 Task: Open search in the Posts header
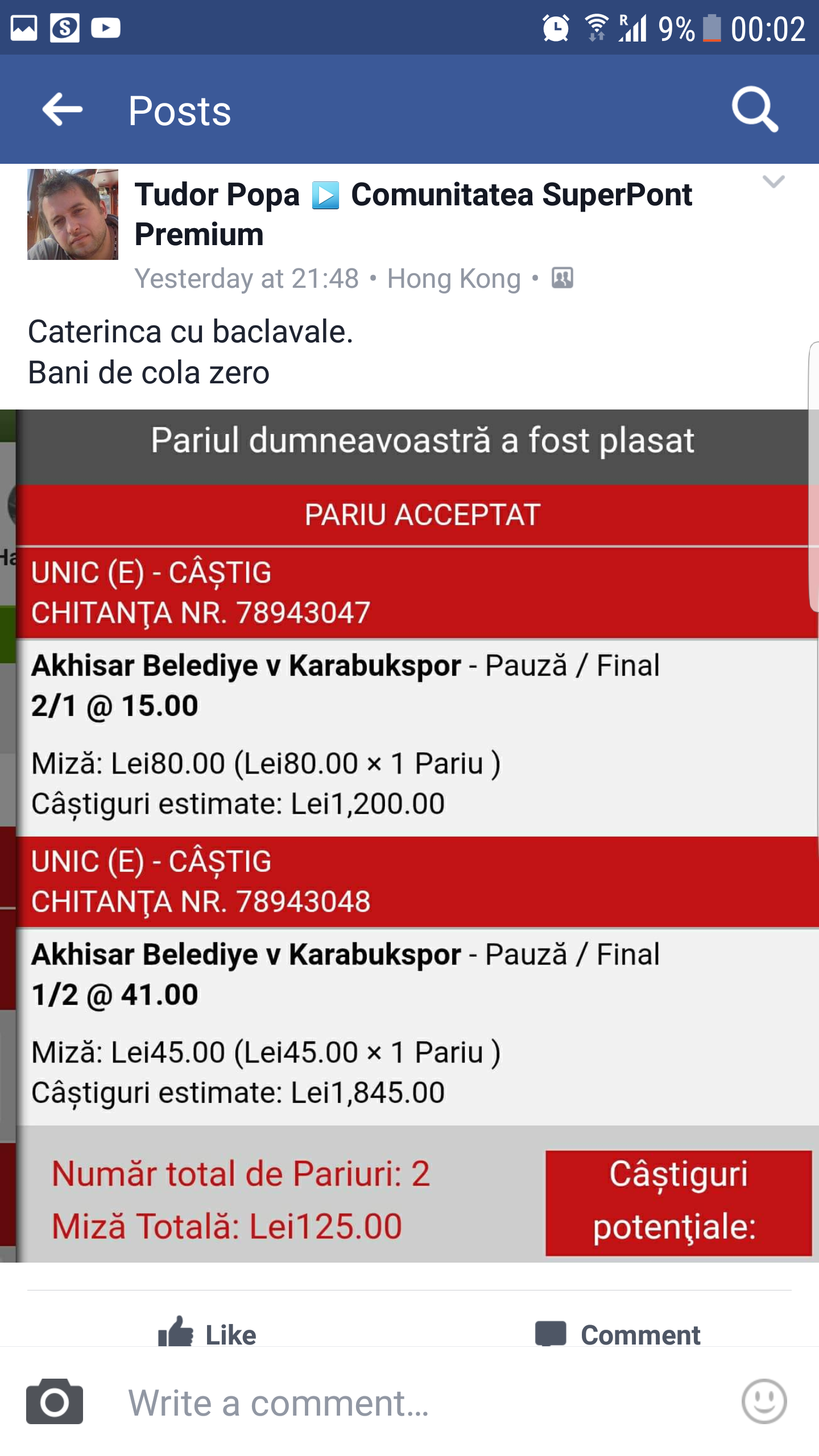(x=755, y=109)
